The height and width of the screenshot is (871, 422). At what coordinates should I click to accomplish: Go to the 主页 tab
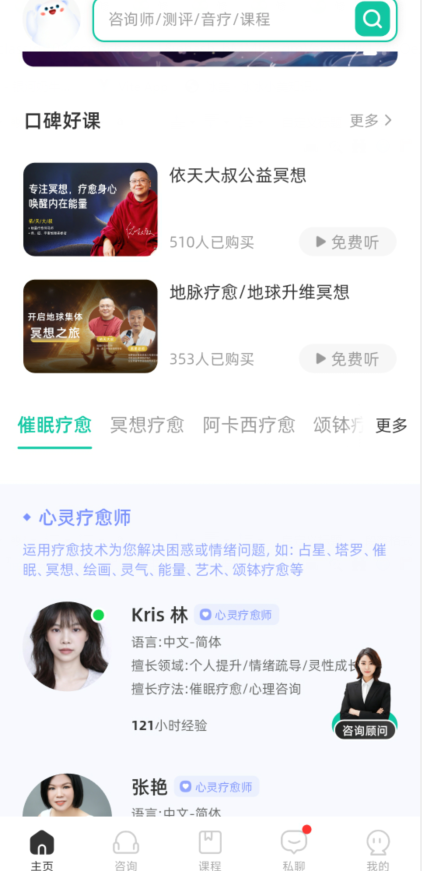tap(42, 850)
